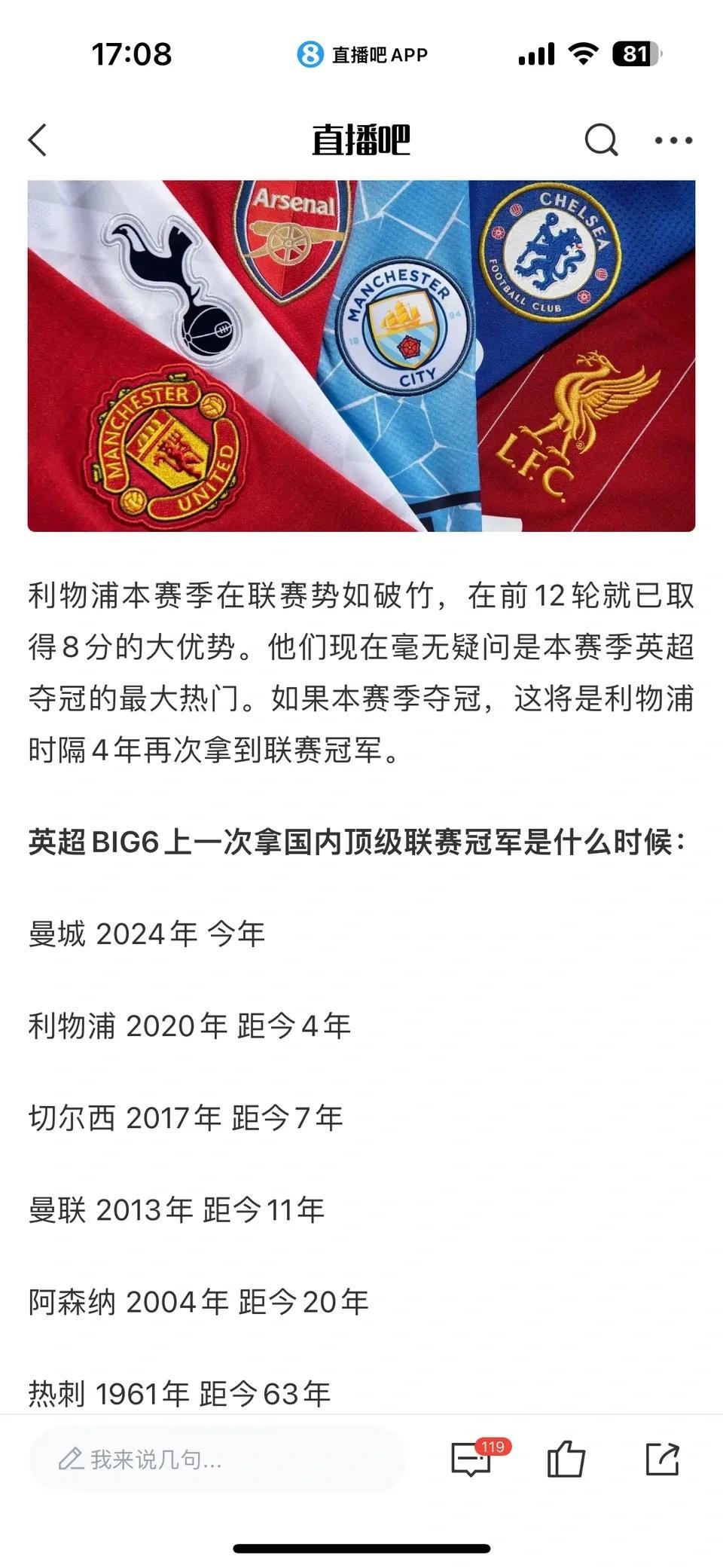This screenshot has width=723, height=1568.
Task: Like this article with thumbs-up
Action: click(566, 1459)
